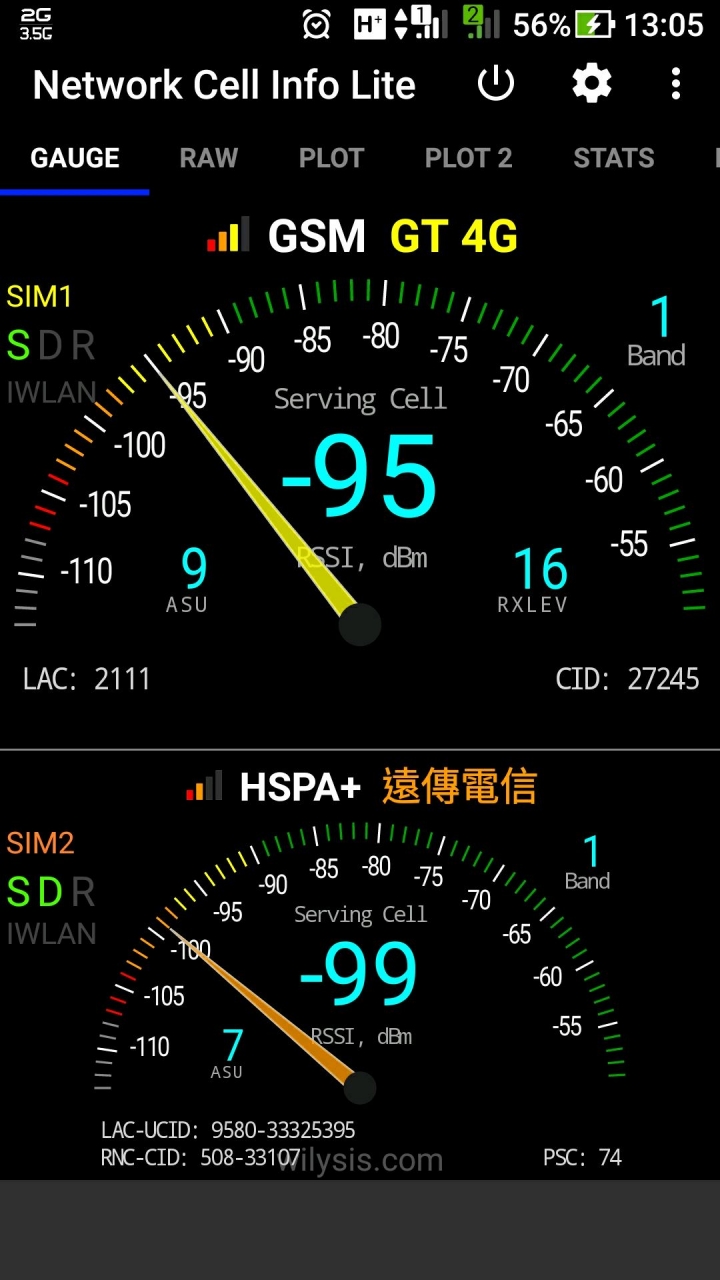Go to the STATS tab
The width and height of the screenshot is (720, 1280).
click(x=613, y=158)
